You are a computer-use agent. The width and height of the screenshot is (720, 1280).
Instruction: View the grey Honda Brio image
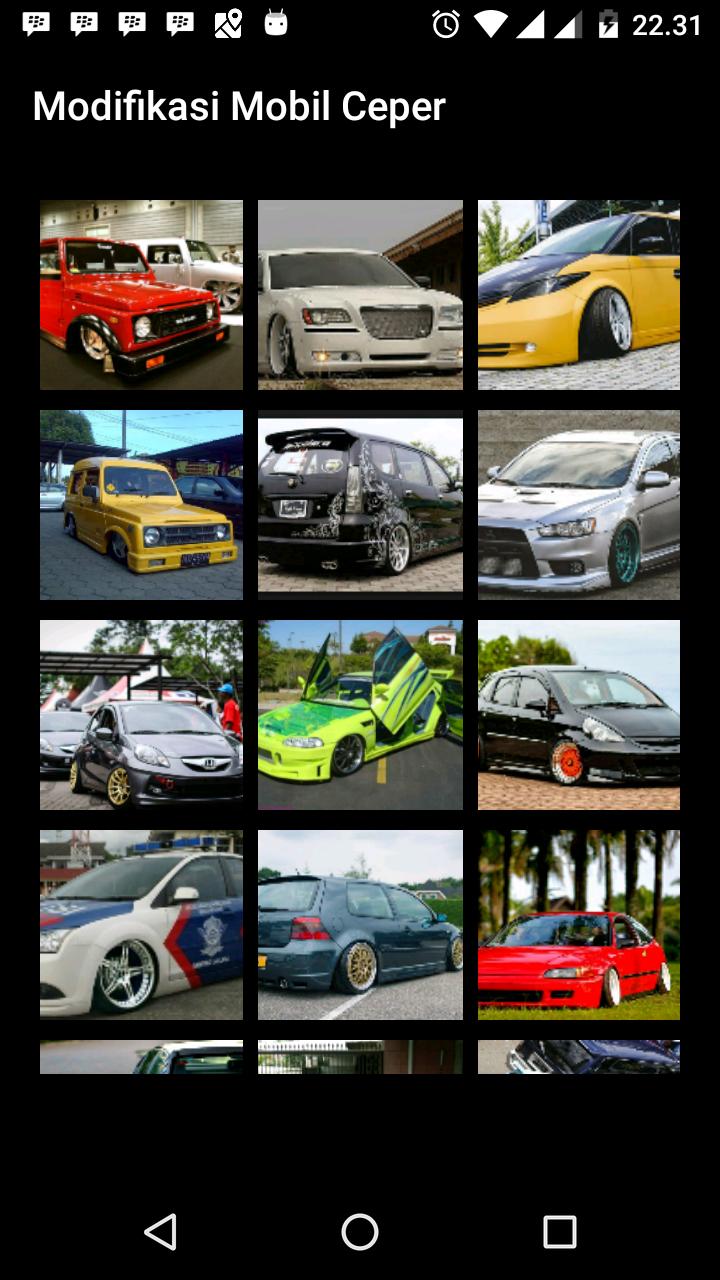(x=141, y=715)
